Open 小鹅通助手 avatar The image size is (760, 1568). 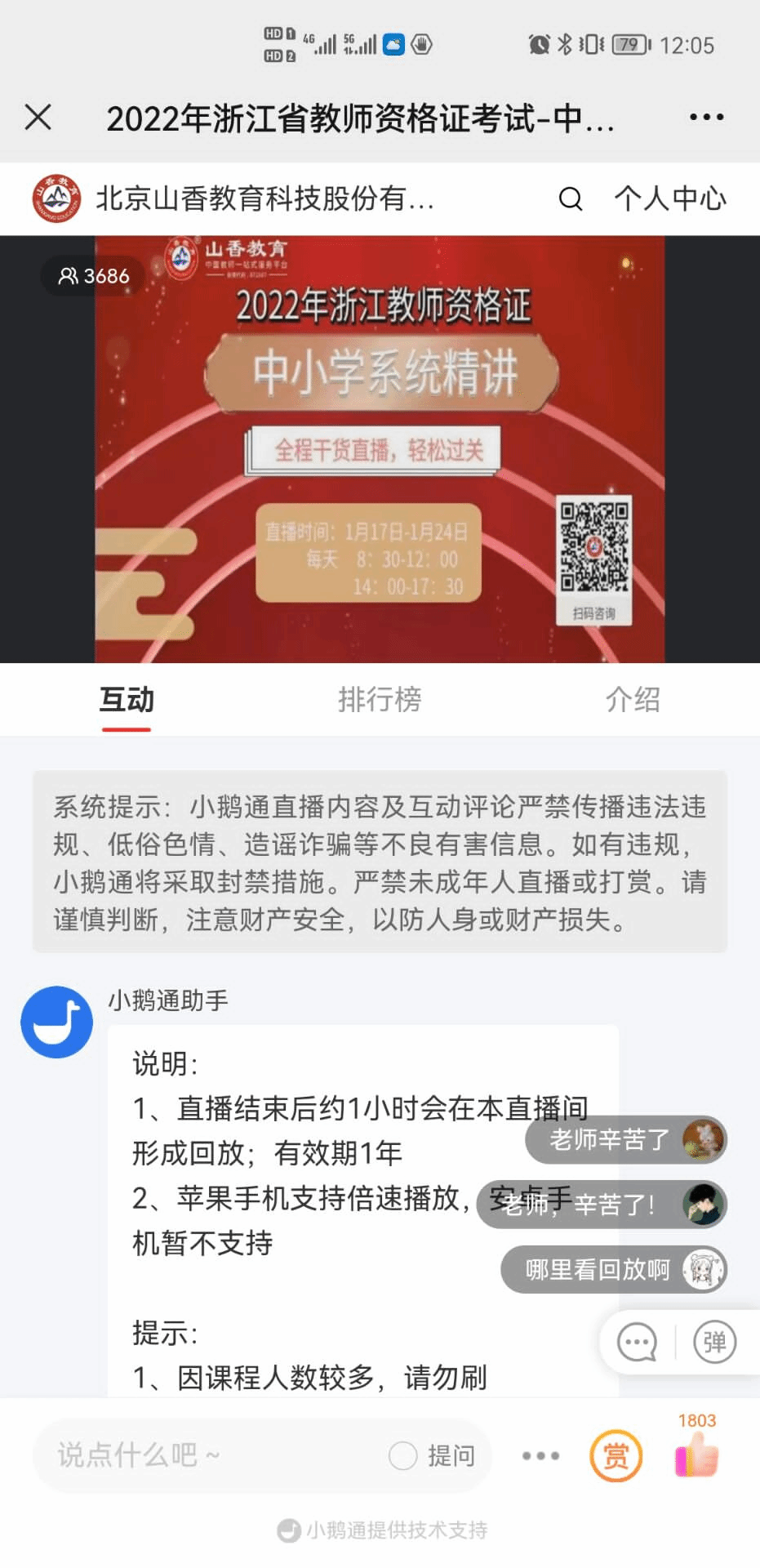56,1022
